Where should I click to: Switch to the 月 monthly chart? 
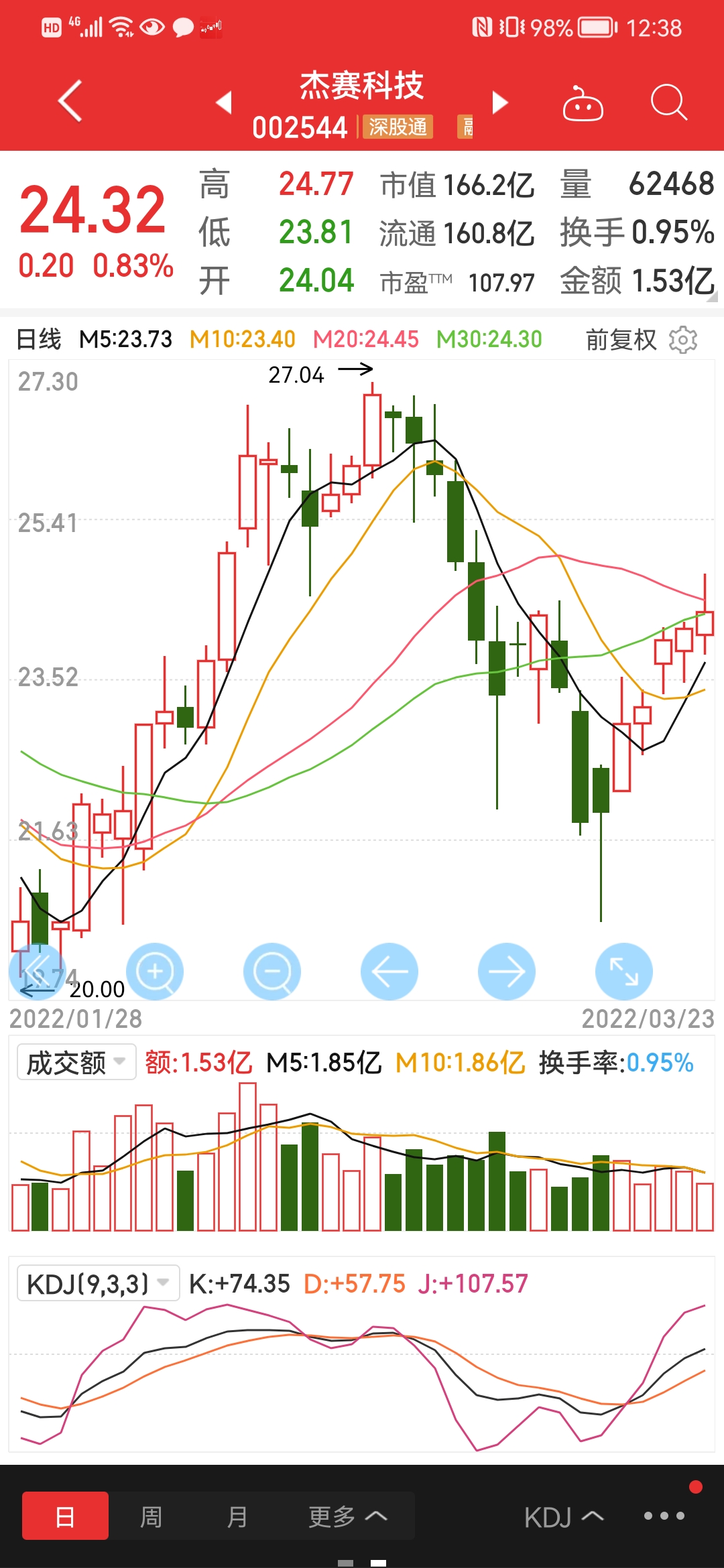(237, 1516)
